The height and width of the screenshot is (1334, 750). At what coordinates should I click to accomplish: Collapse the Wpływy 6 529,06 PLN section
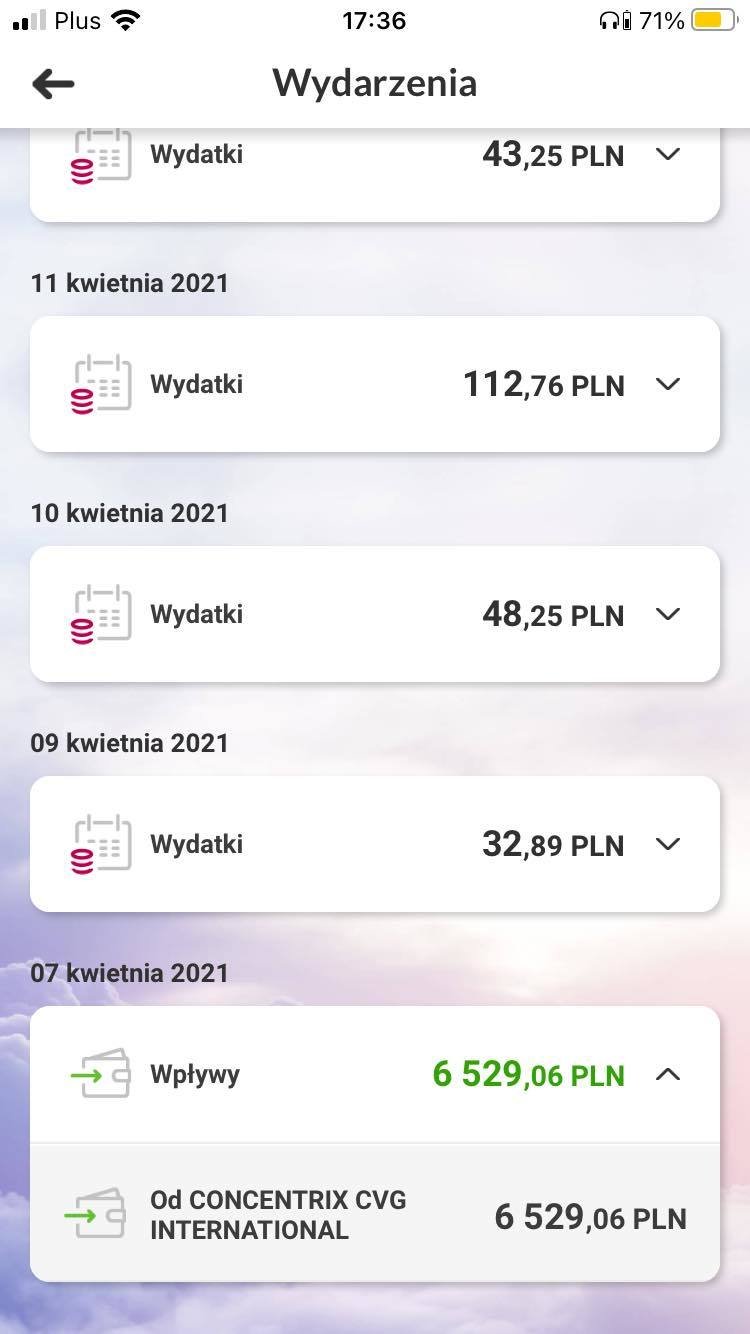tap(667, 1075)
